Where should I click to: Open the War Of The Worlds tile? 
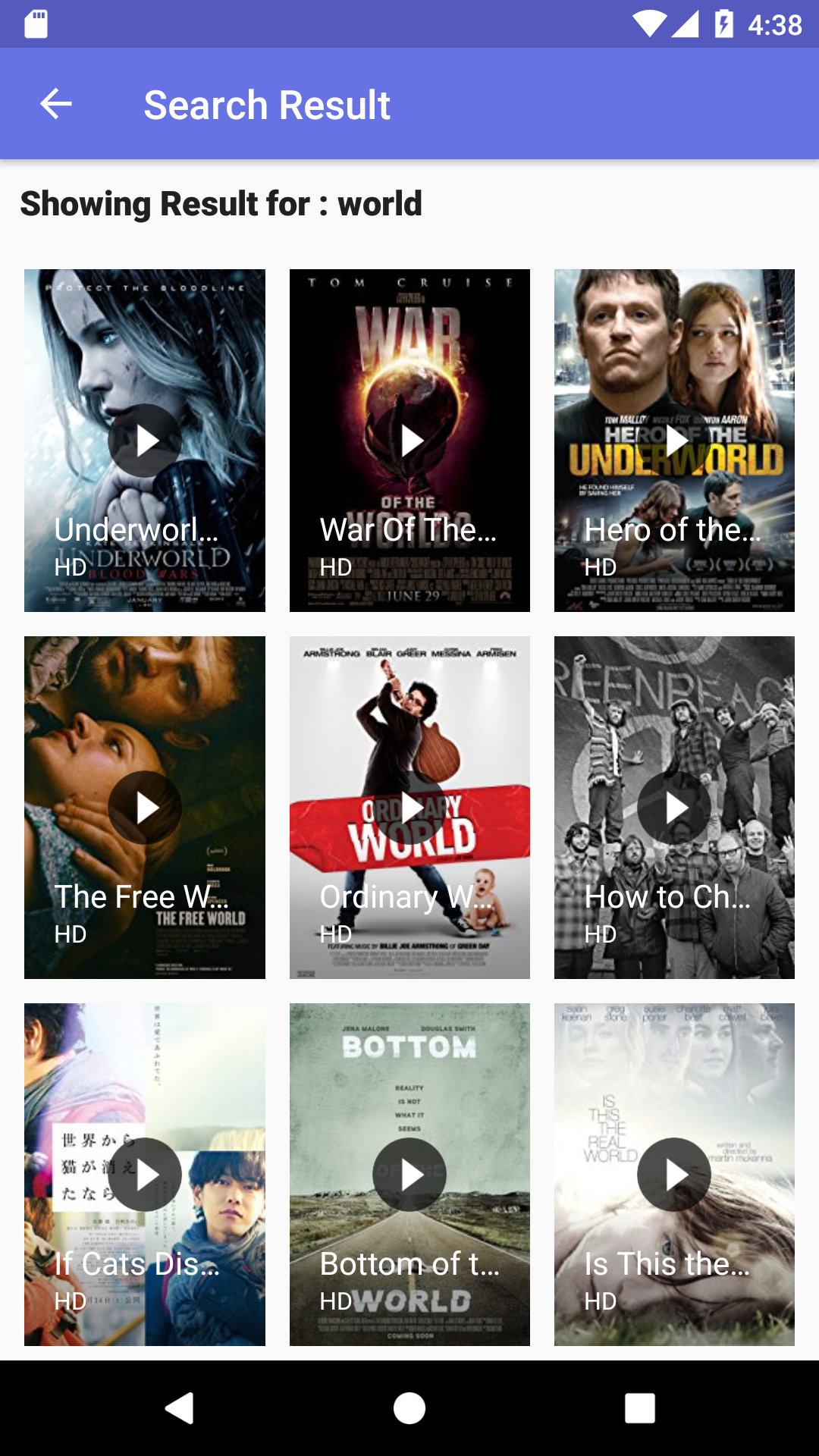pyautogui.click(x=409, y=441)
